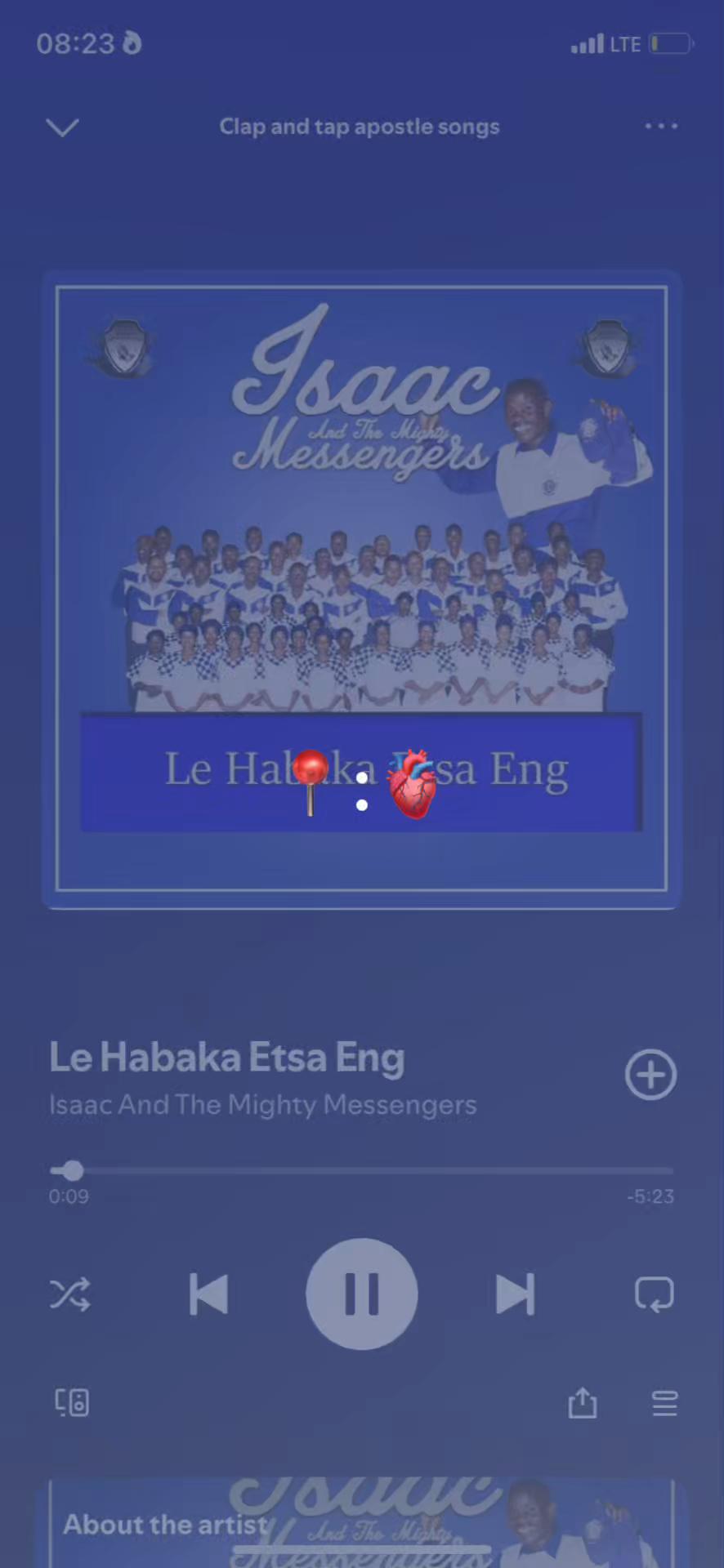This screenshot has height=1568, width=724.
Task: Open the three-dot options menu
Action: 661,126
